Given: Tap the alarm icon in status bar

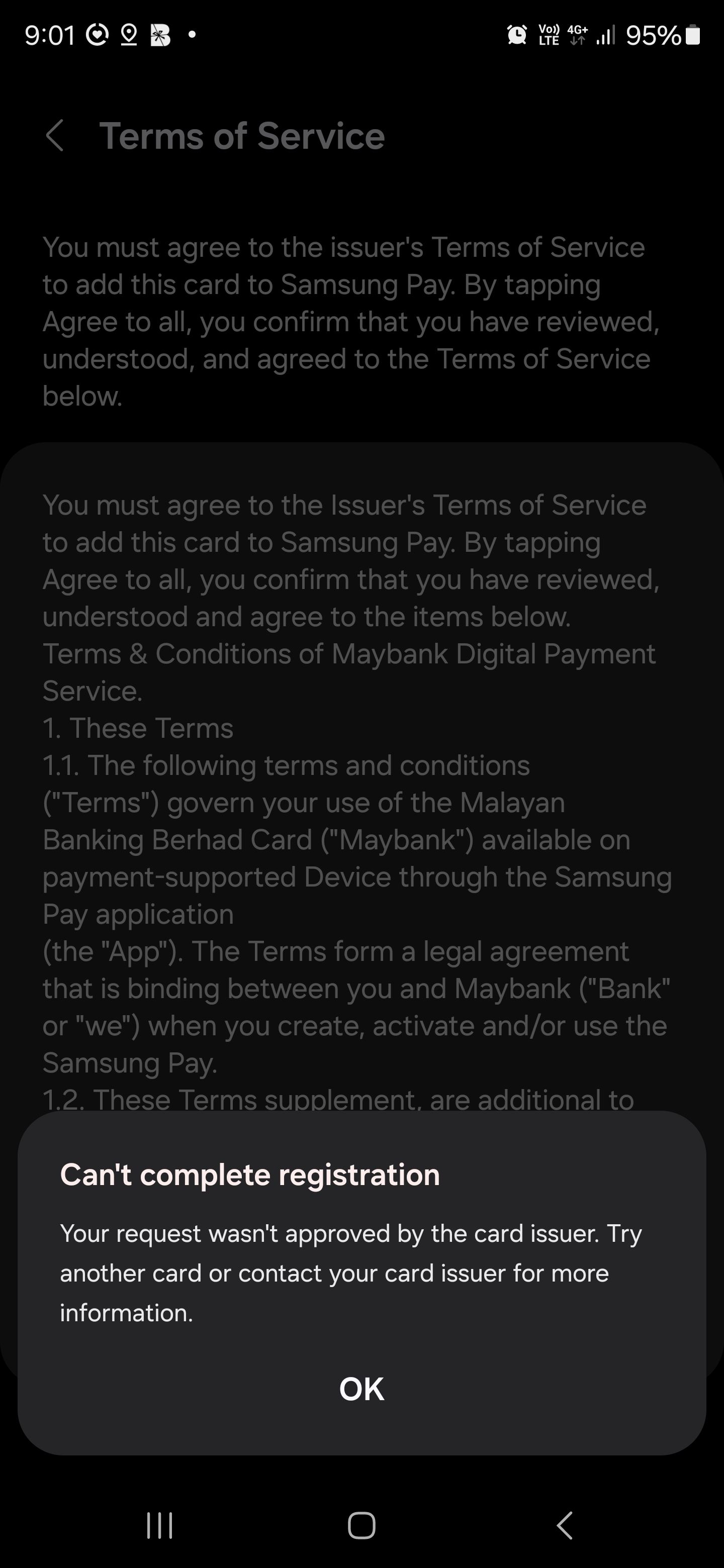Looking at the screenshot, I should click(516, 35).
